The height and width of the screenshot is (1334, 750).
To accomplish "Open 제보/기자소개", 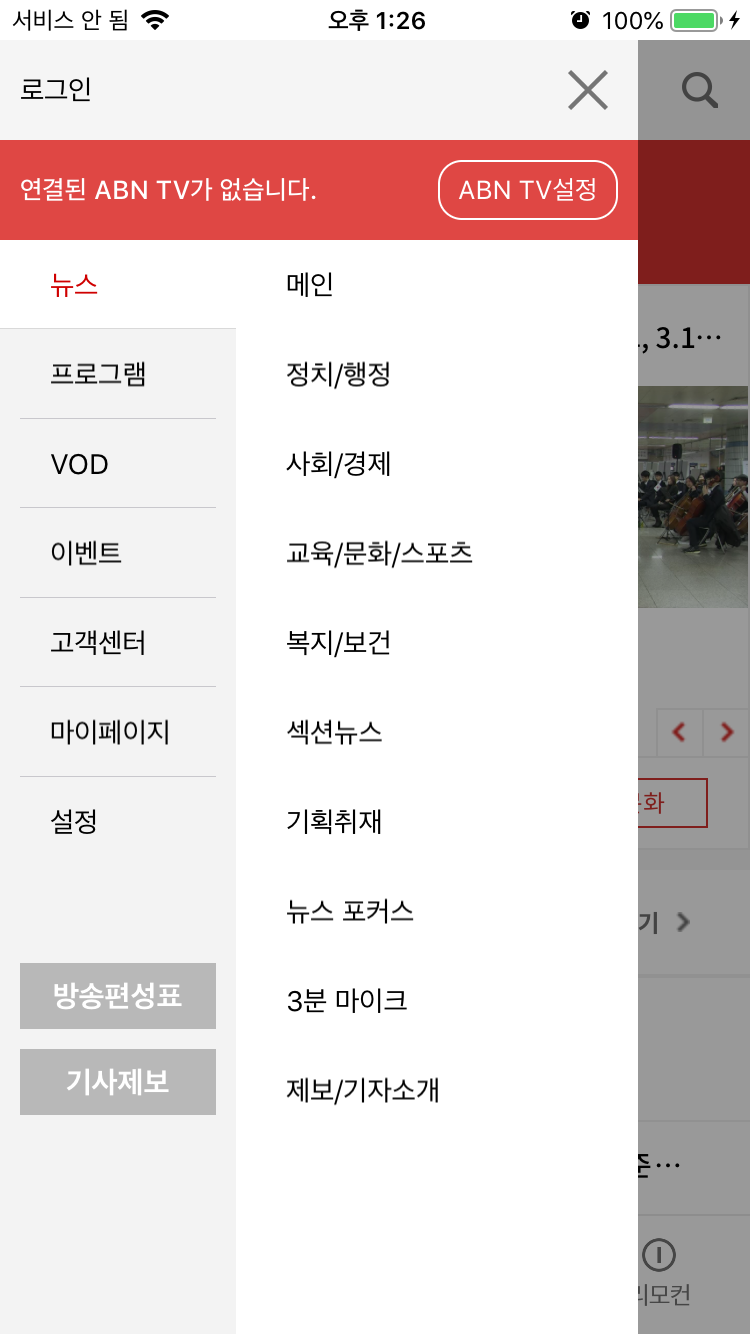I will coord(362,1090).
